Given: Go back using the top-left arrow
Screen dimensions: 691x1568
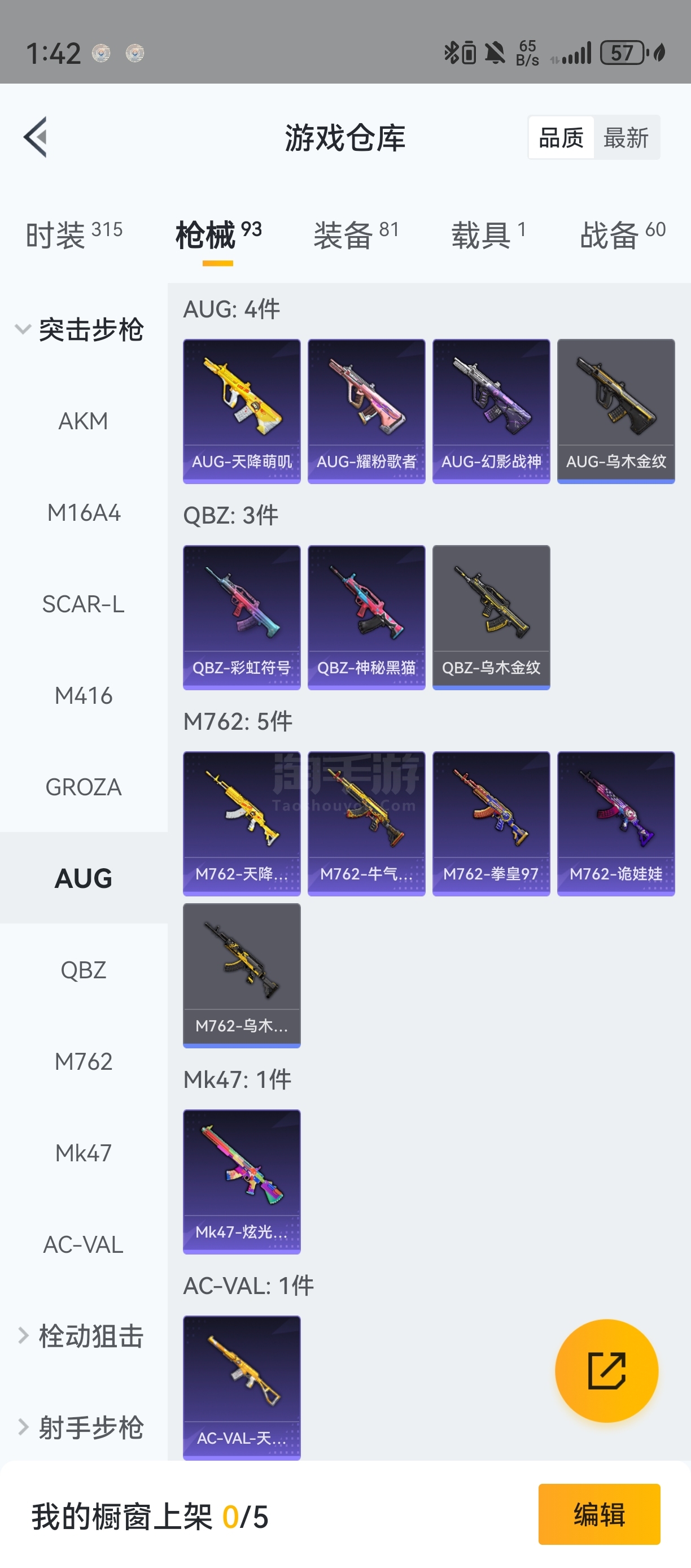Looking at the screenshot, I should pyautogui.click(x=35, y=137).
